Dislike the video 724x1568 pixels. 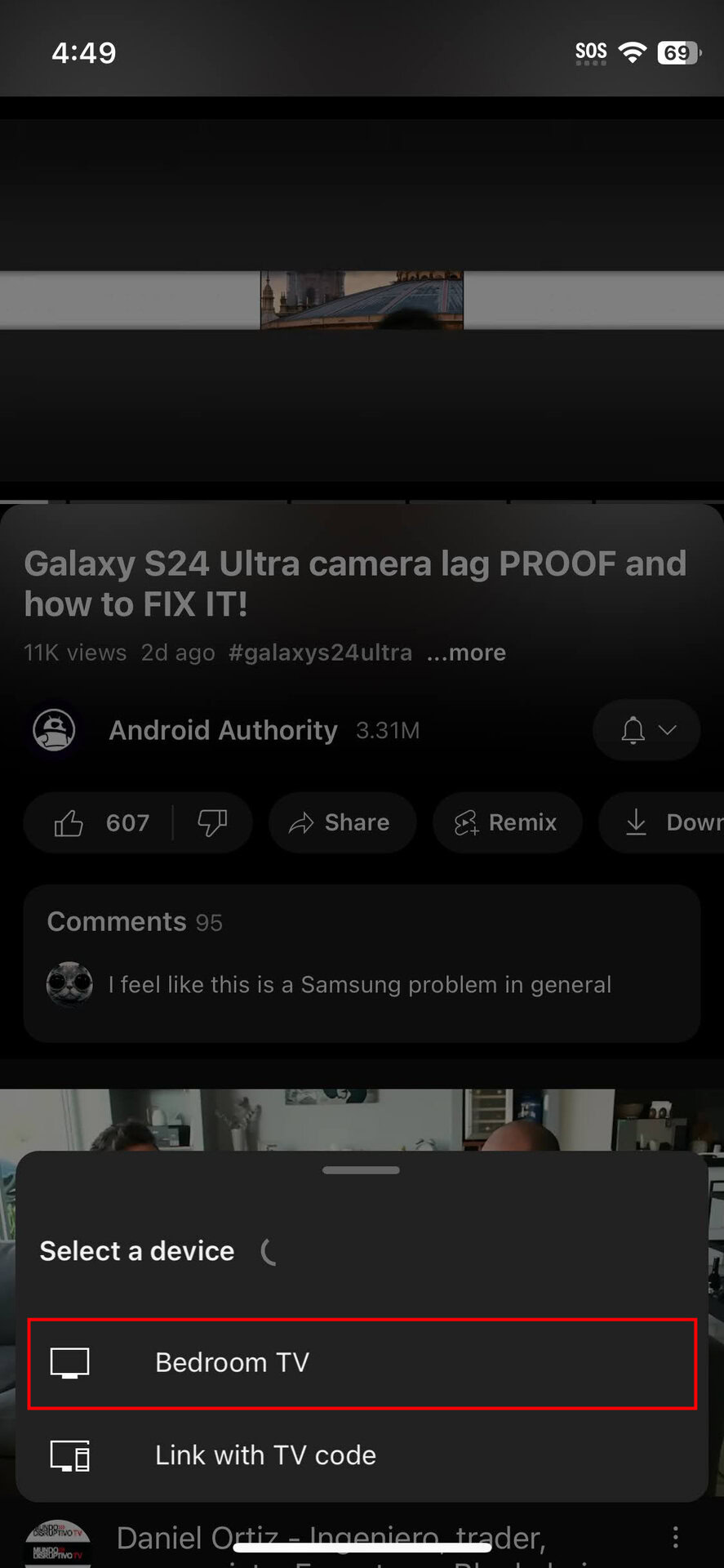(212, 822)
